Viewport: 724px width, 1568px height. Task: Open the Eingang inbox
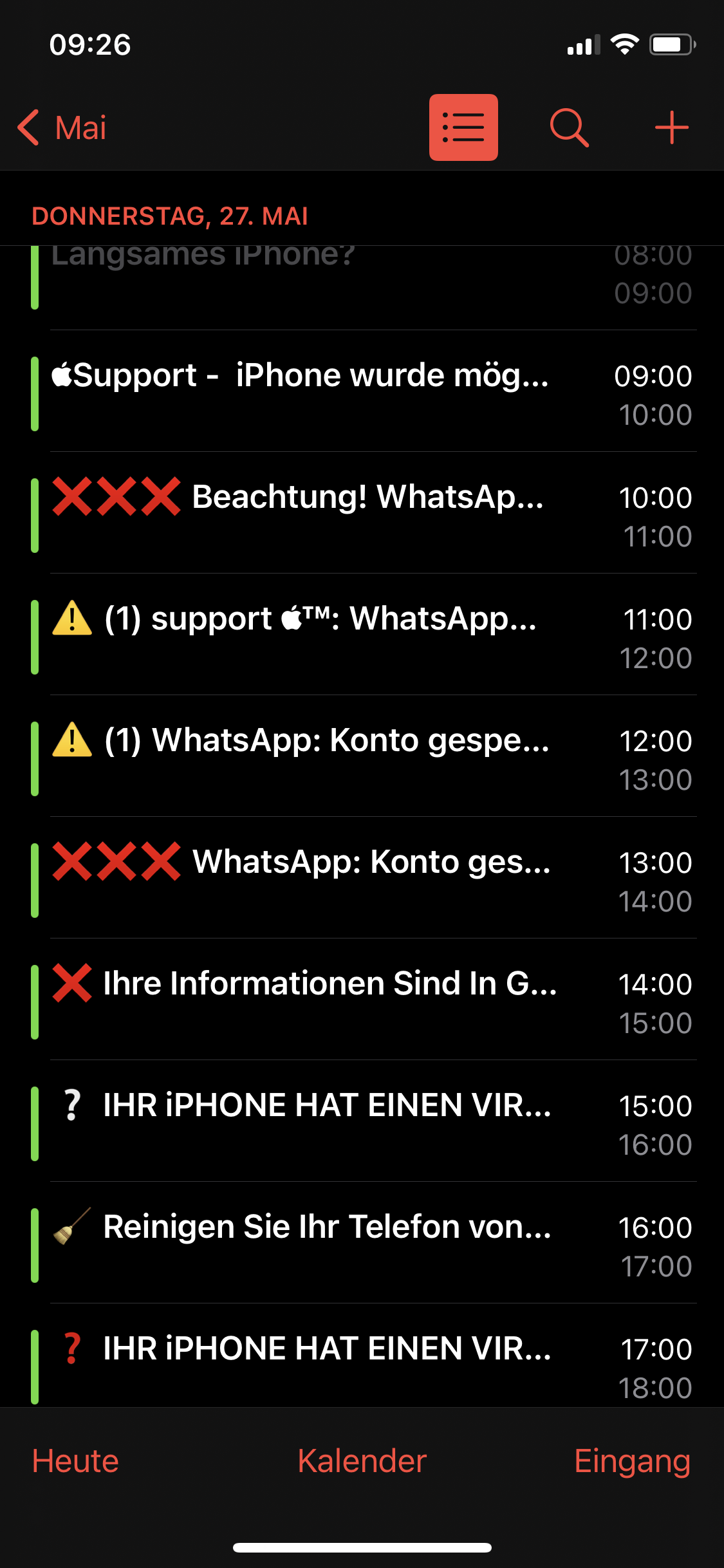[632, 1461]
